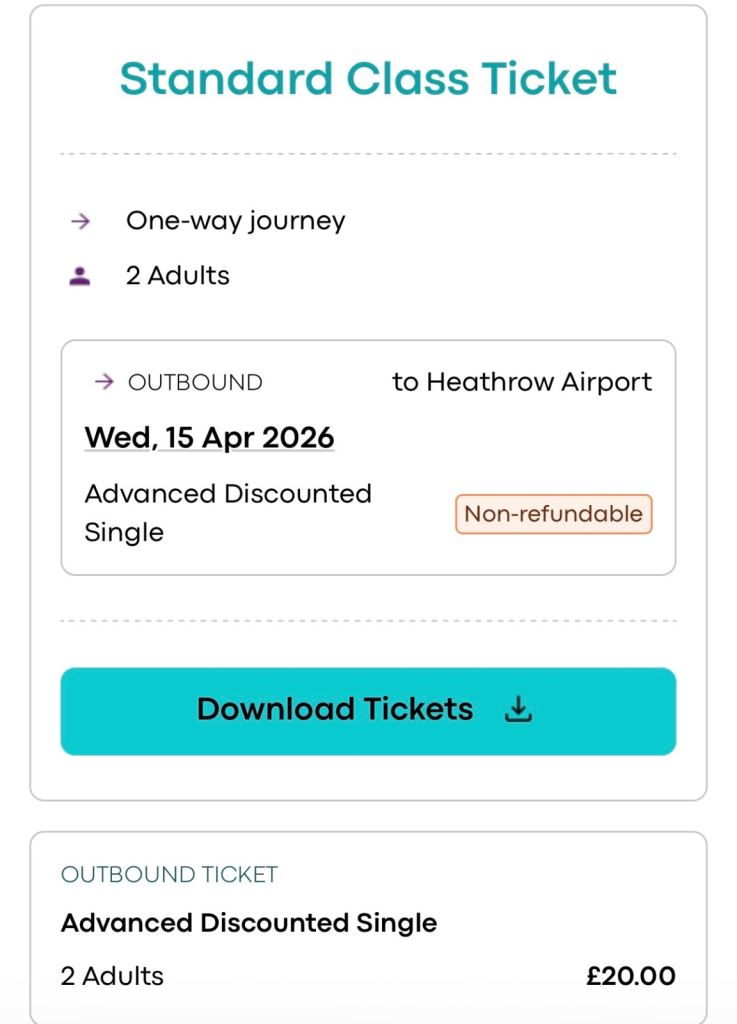Click the OUTBOUND label in the journey card
The image size is (737, 1024).
pos(195,381)
